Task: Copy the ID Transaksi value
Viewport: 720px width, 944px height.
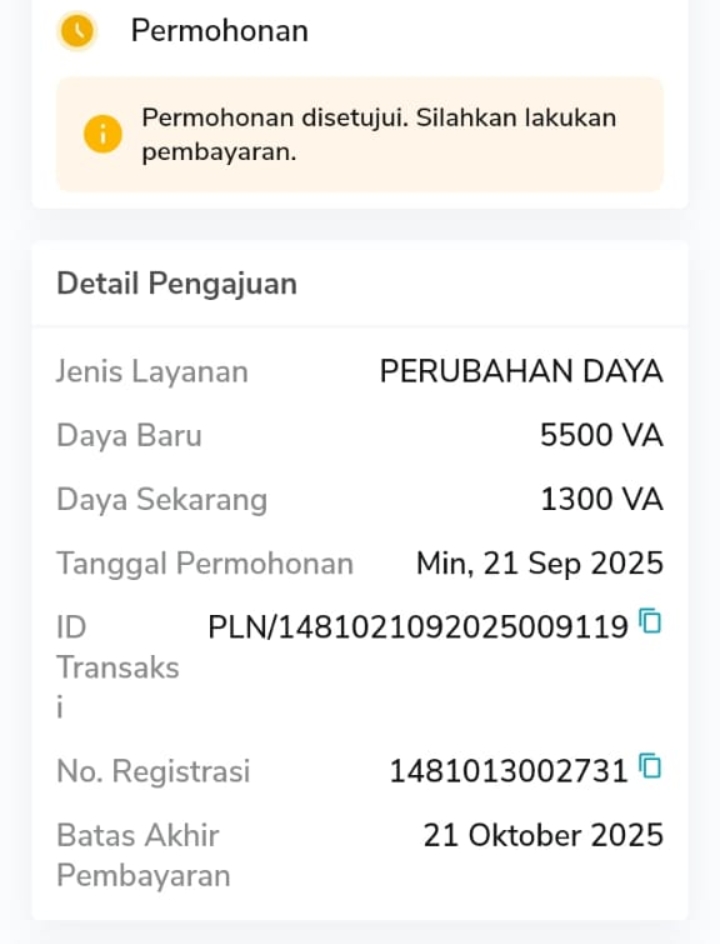Action: [651, 622]
